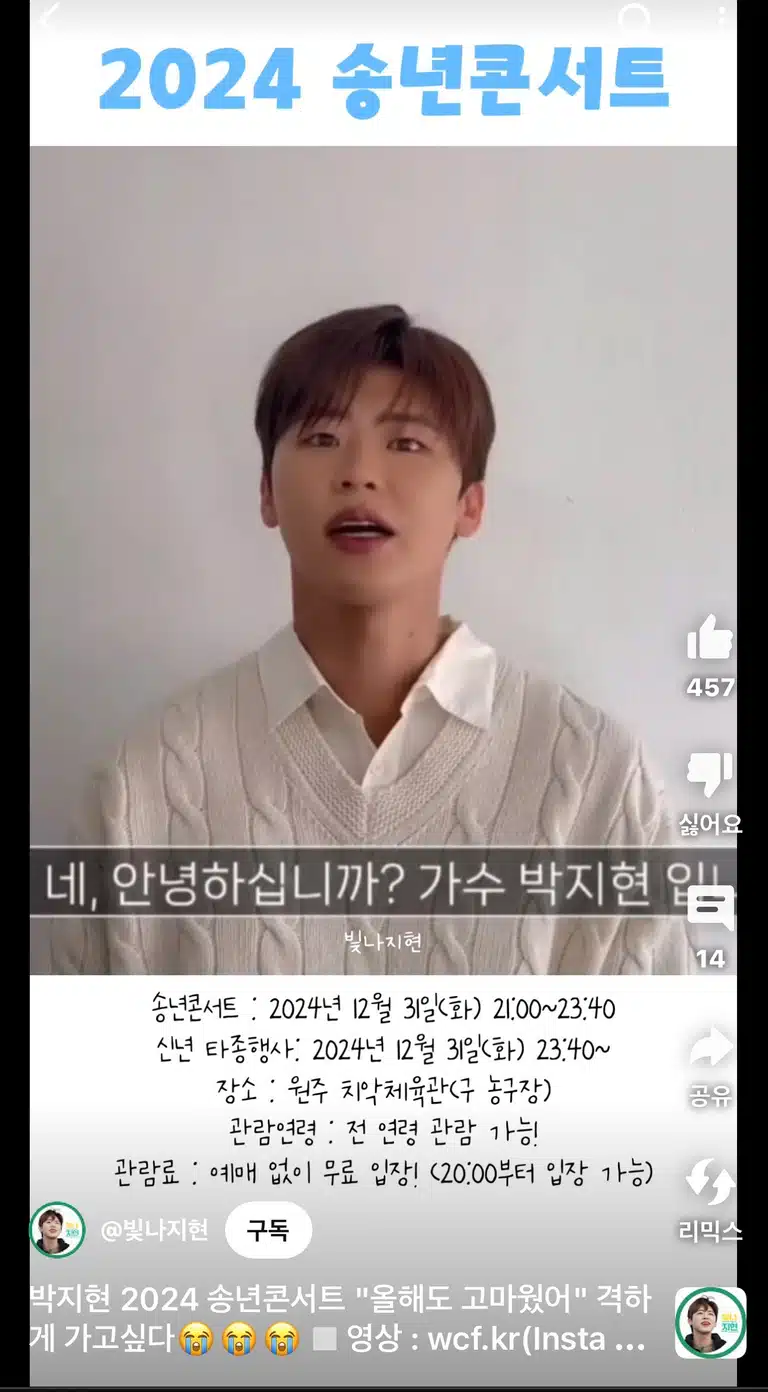
Task: Open the sound thumbnail at bottom right
Action: tap(710, 1322)
